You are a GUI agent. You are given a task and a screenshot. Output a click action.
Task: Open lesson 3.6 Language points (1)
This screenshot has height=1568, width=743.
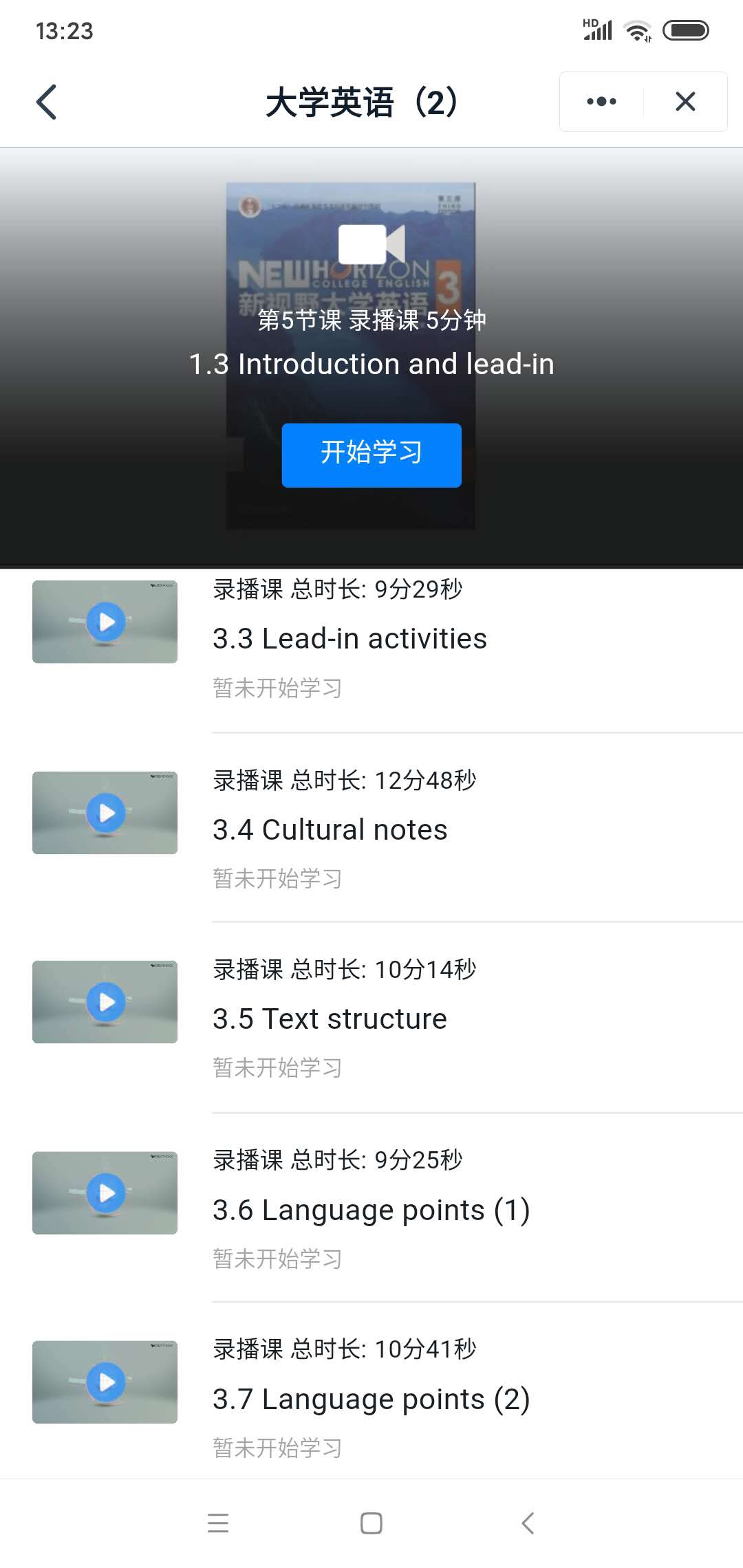pyautogui.click(x=371, y=1209)
